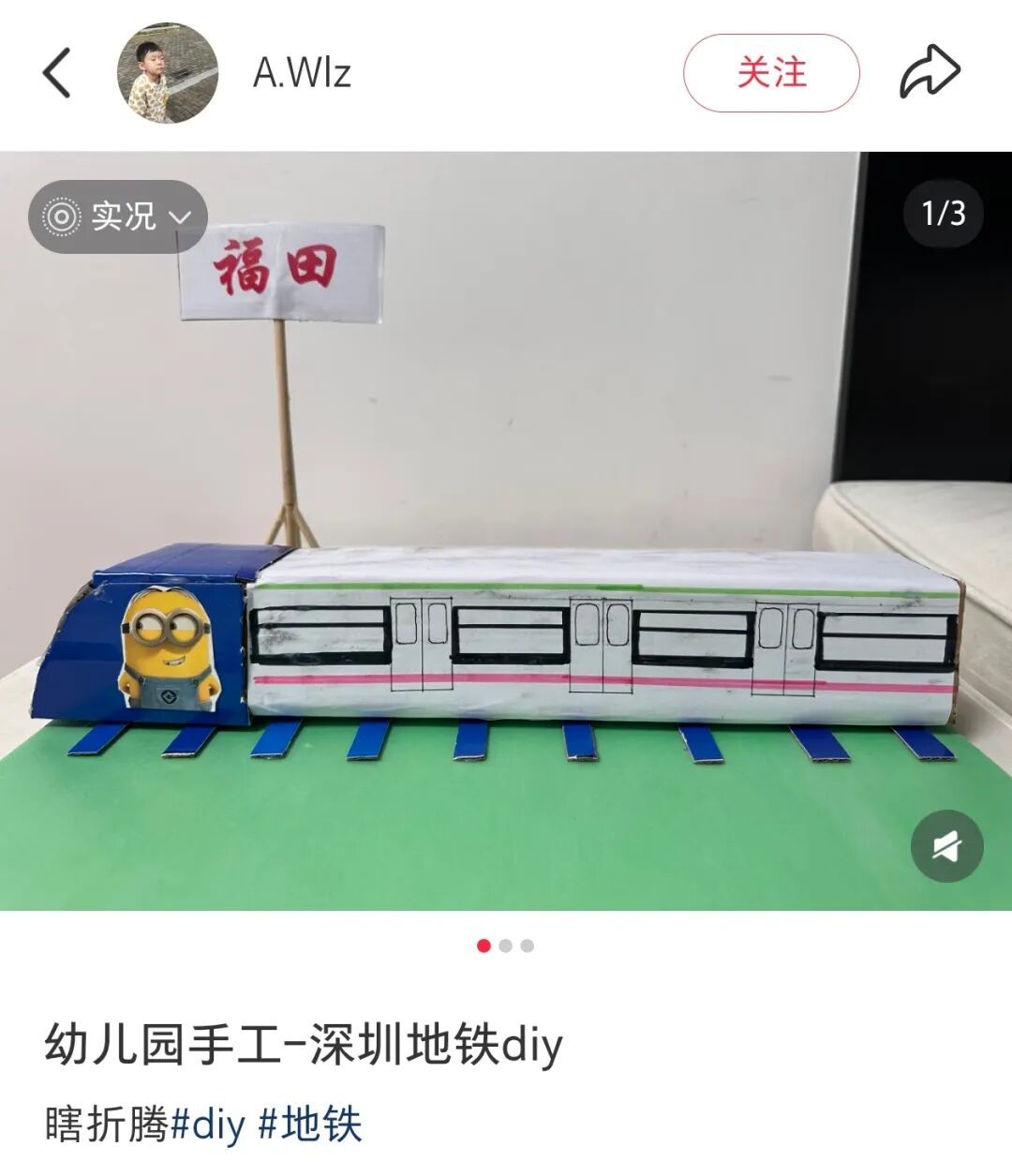Expand the 实况 live photo dropdown
The height and width of the screenshot is (1176, 1012).
[118, 217]
